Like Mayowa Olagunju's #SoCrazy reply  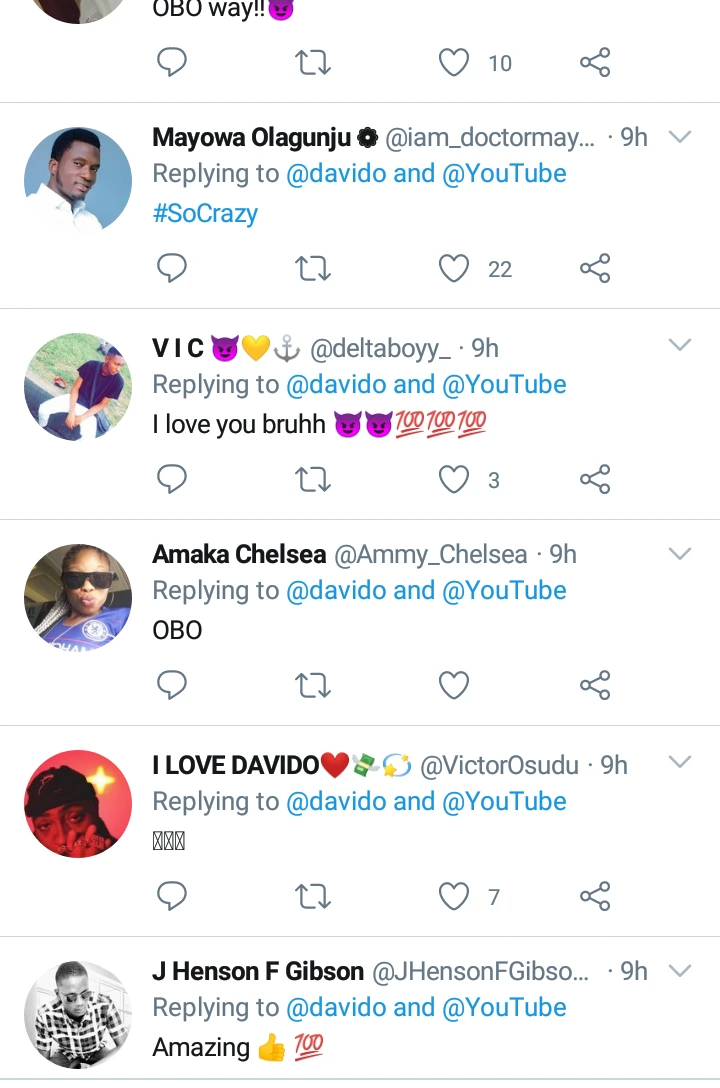click(x=455, y=268)
